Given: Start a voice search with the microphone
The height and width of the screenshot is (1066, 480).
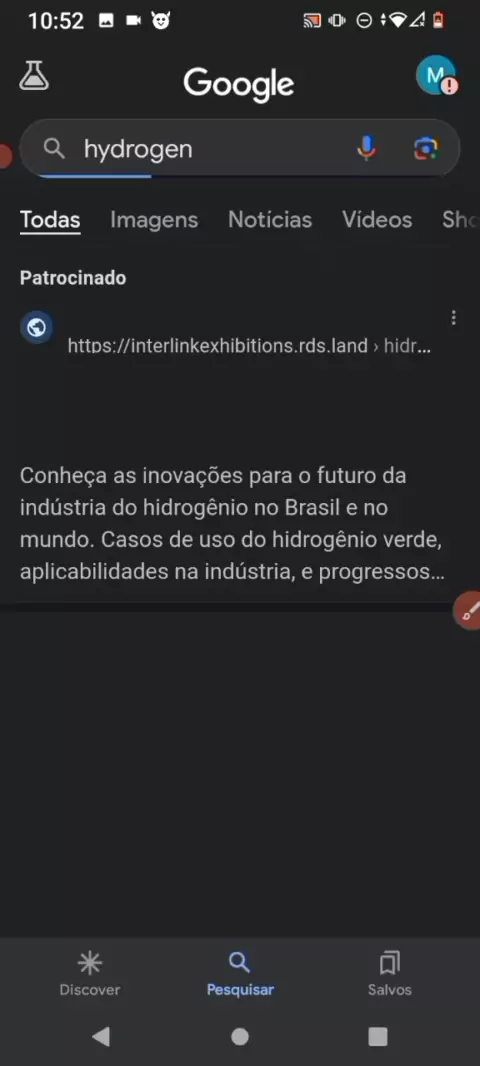Looking at the screenshot, I should 366,148.
